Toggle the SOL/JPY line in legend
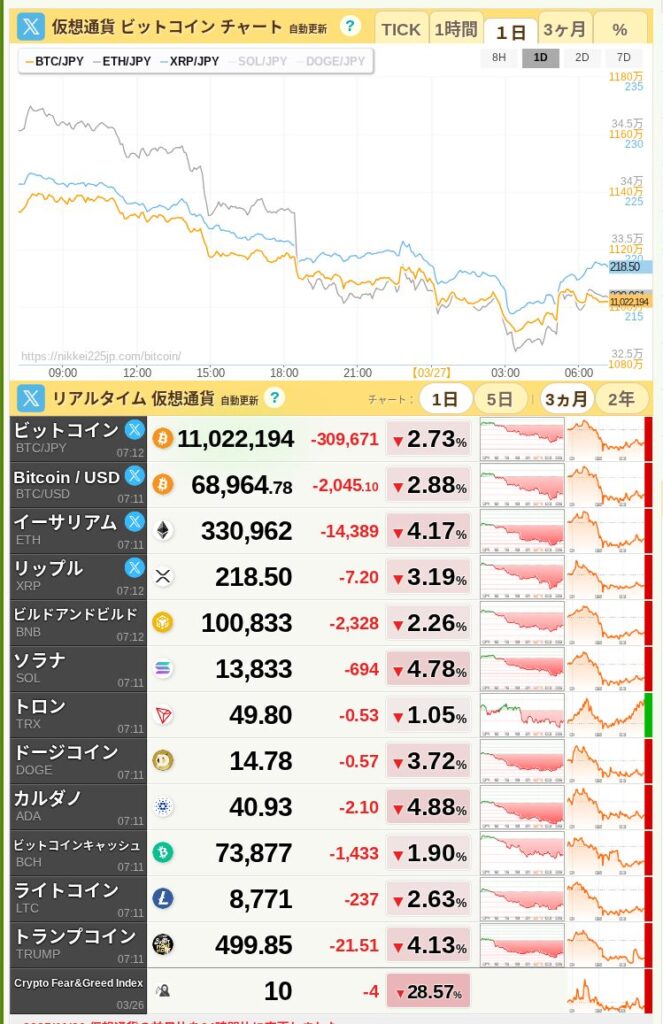Screen dimensions: 663x1024 (260, 61)
